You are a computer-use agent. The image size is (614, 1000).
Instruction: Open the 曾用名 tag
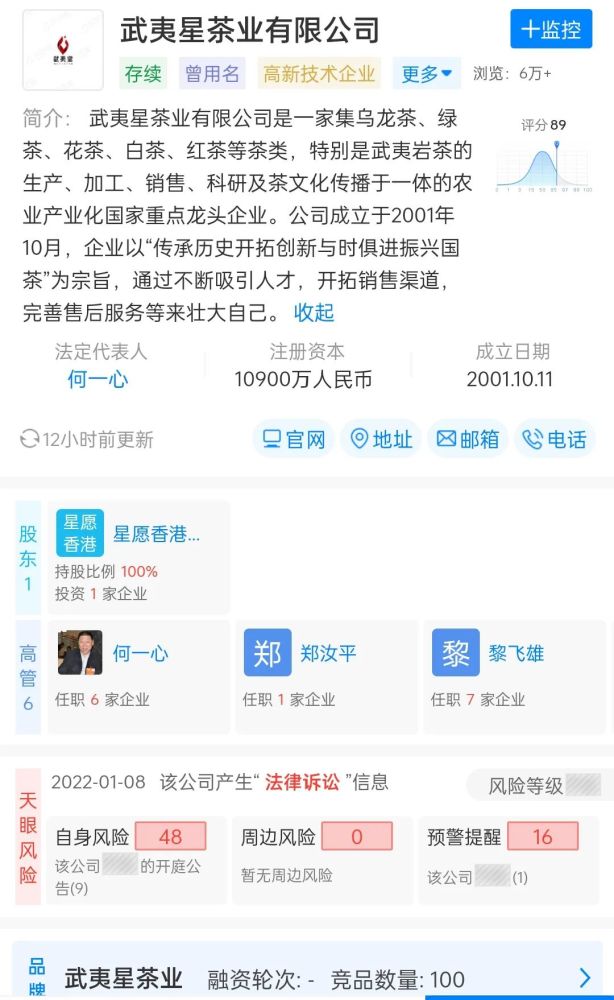212,74
